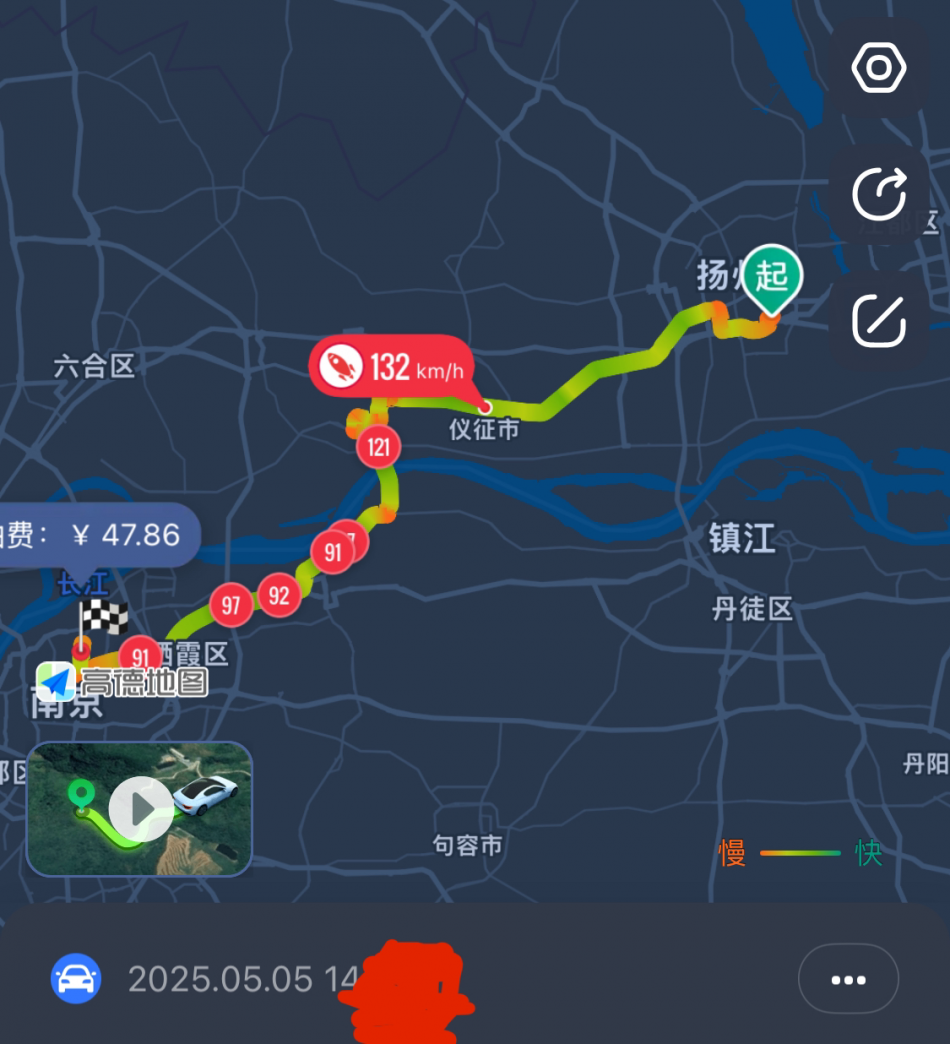Open the three-dot more options button
Screen dimensions: 950x1044
tap(848, 979)
